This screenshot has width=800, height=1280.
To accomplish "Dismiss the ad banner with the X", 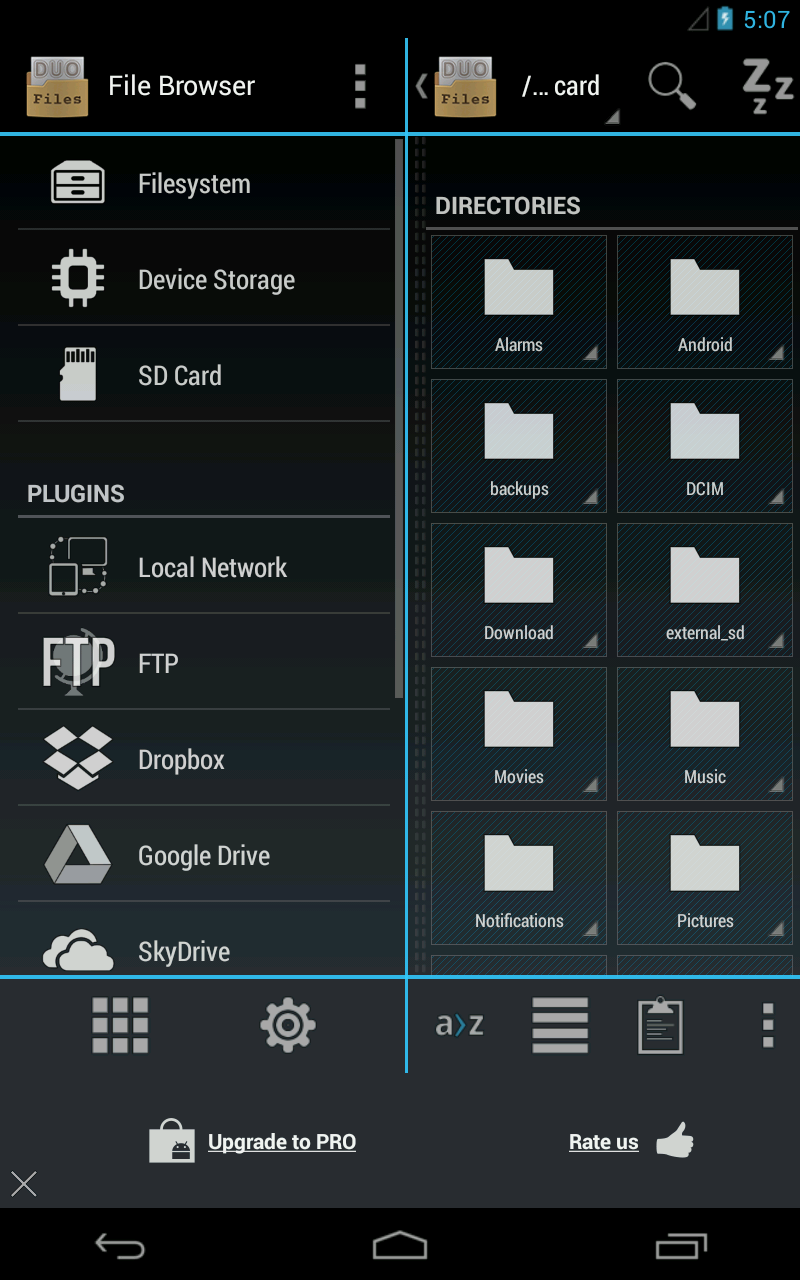I will [x=23, y=1184].
